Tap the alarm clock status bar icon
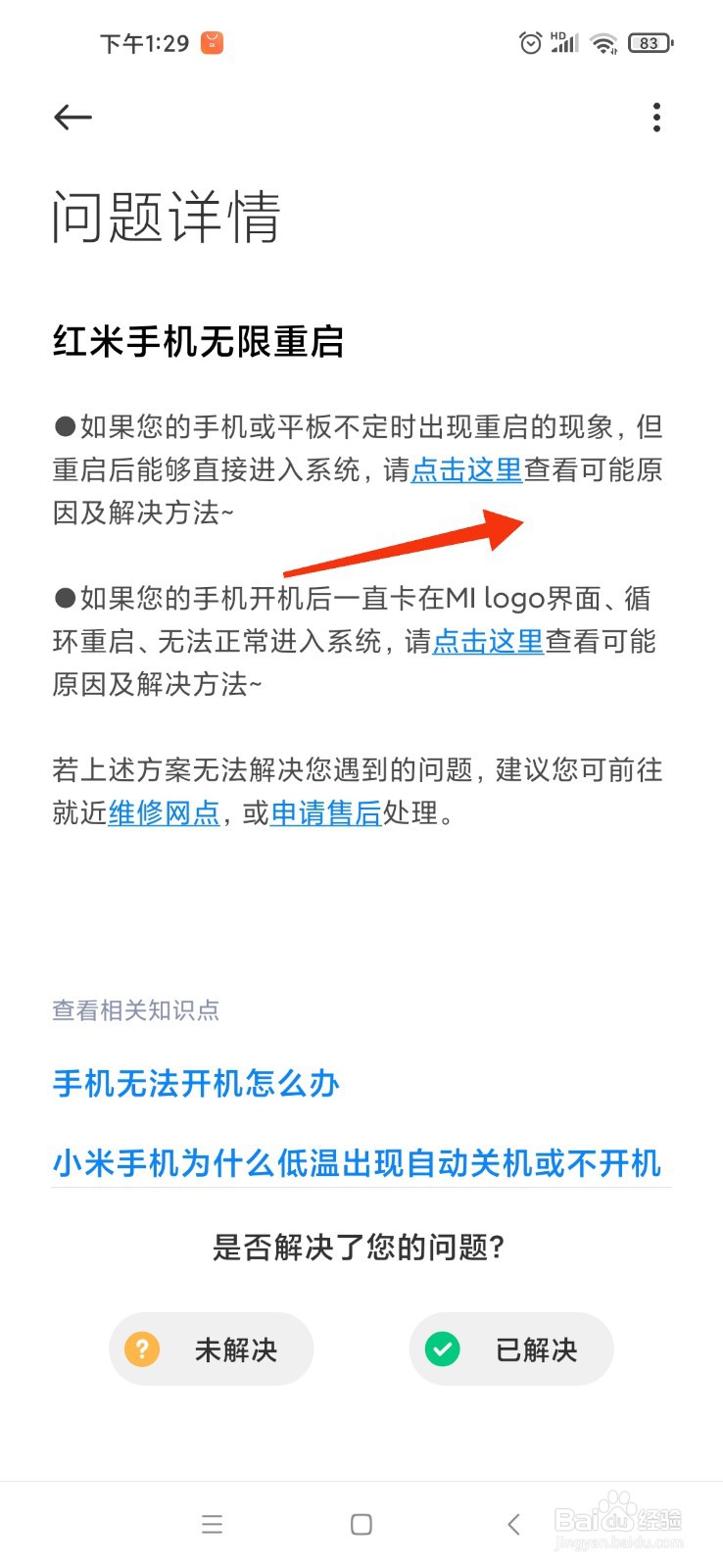Screen dimensions: 723x1568 click(x=530, y=42)
